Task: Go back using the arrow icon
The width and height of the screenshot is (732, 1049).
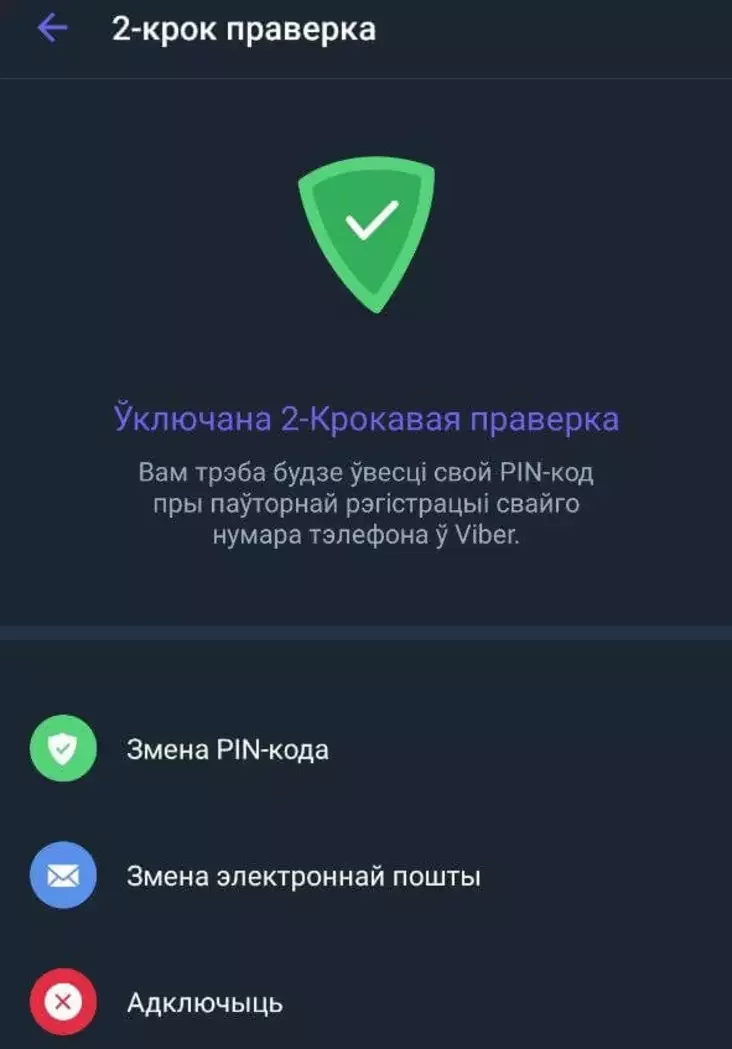Action: (51, 29)
